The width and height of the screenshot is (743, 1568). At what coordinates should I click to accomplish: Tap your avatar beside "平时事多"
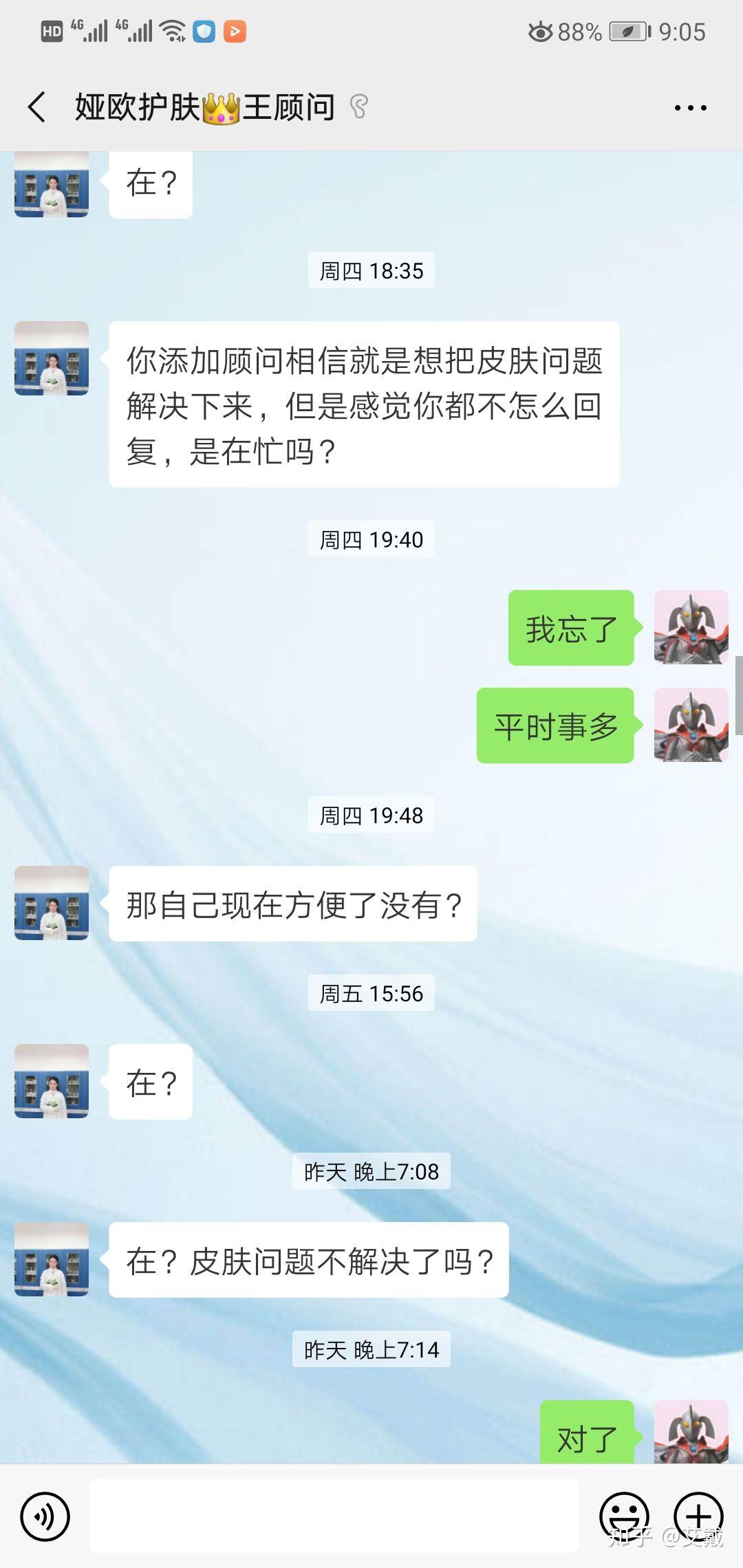(x=691, y=725)
